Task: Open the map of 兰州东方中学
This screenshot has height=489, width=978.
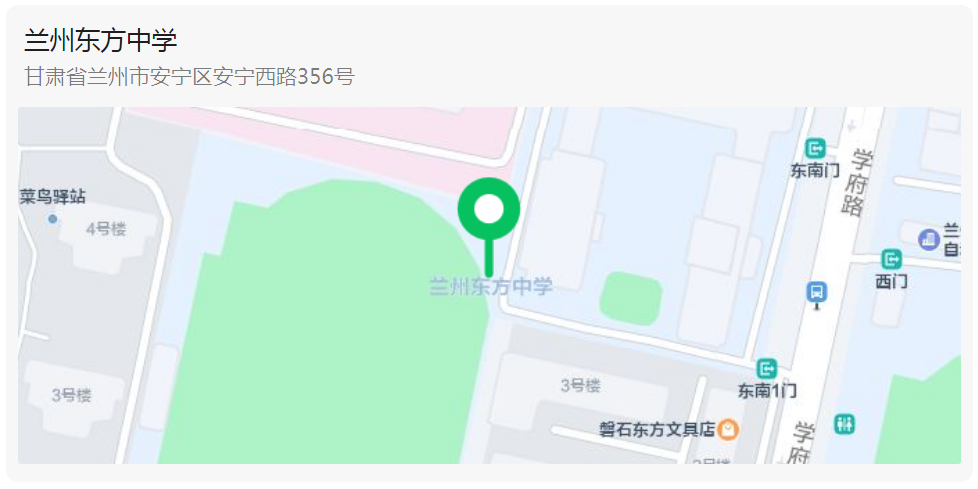Action: click(x=489, y=285)
